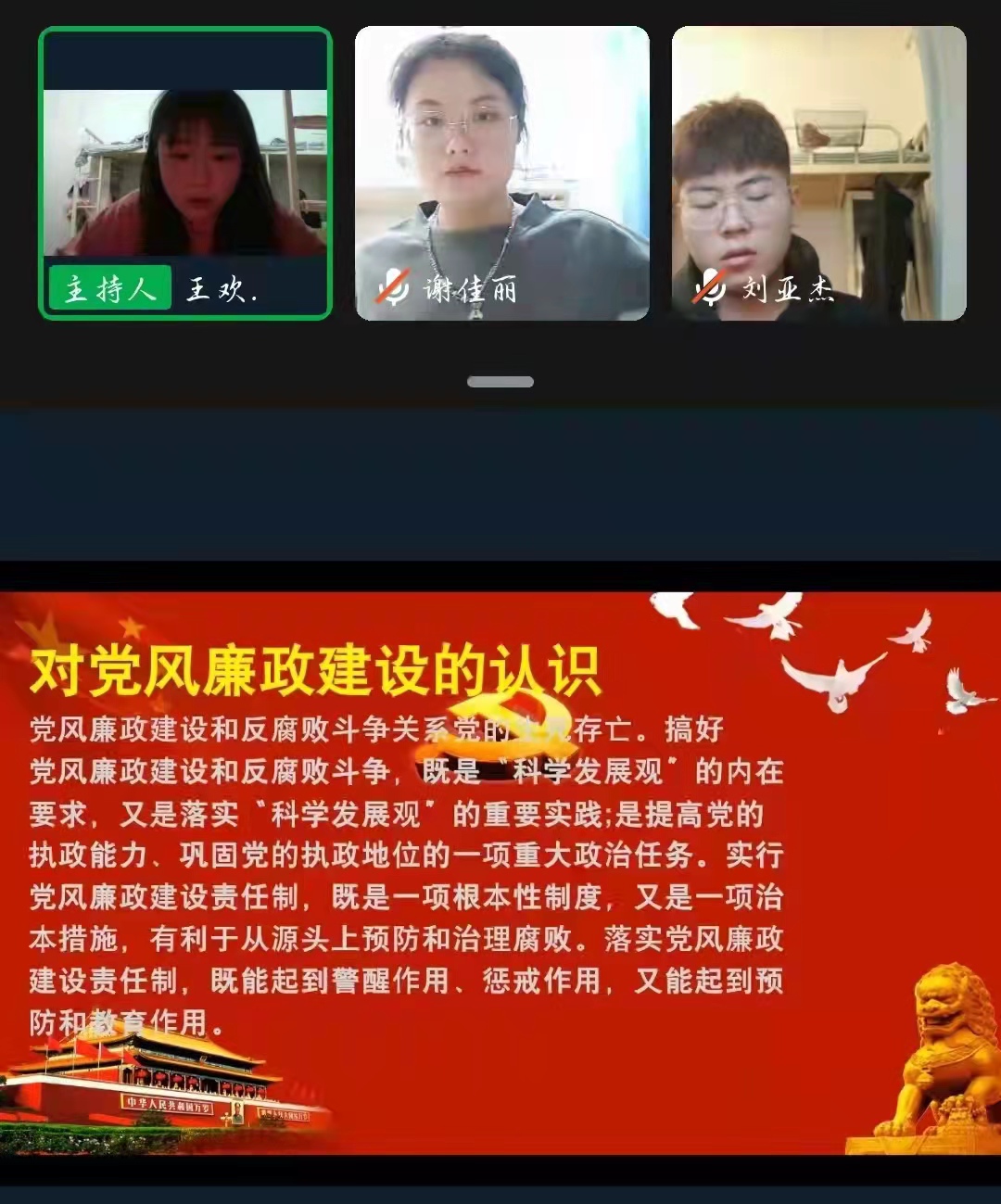The image size is (1001, 1204).
Task: Select 谢佳丽's video tile
Action: point(501,173)
